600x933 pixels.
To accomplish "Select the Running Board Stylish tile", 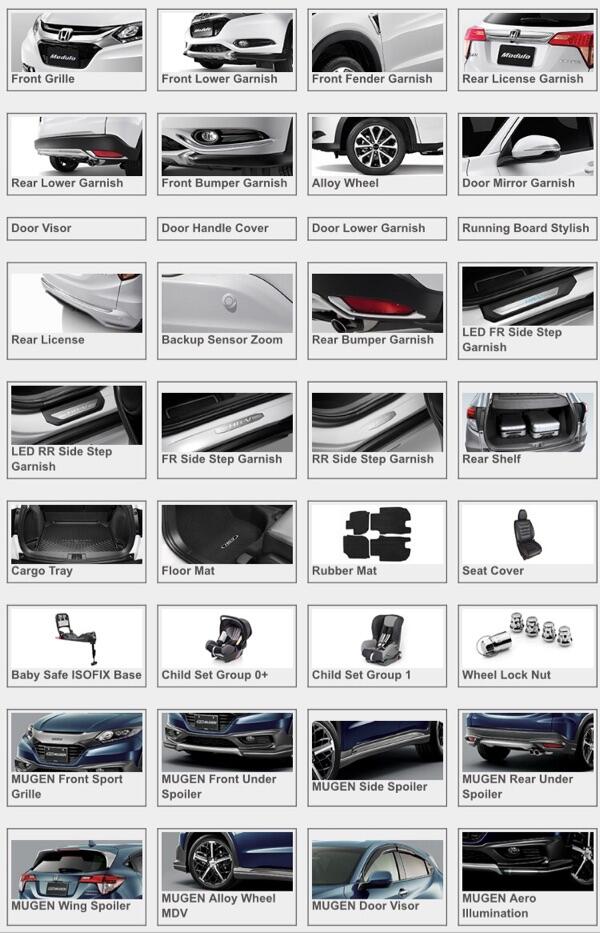I will 527,228.
